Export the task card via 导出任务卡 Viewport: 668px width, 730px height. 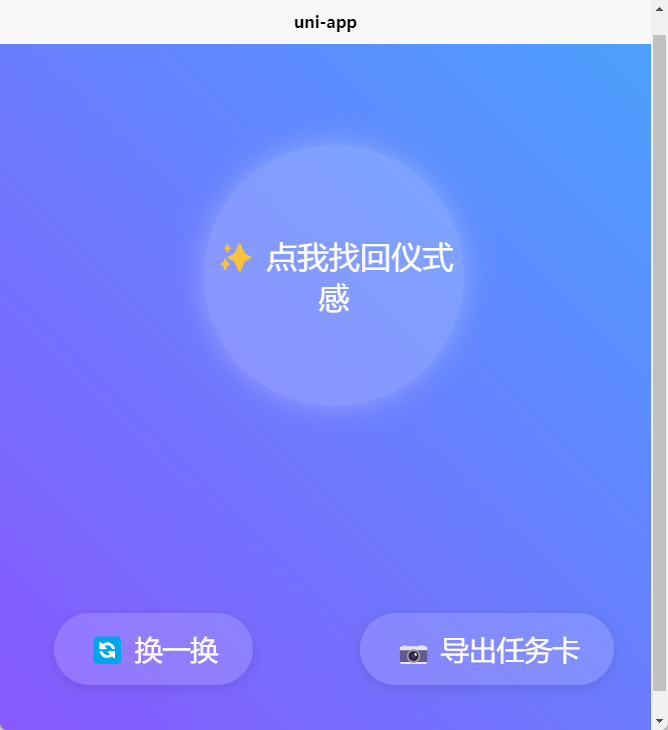[487, 650]
